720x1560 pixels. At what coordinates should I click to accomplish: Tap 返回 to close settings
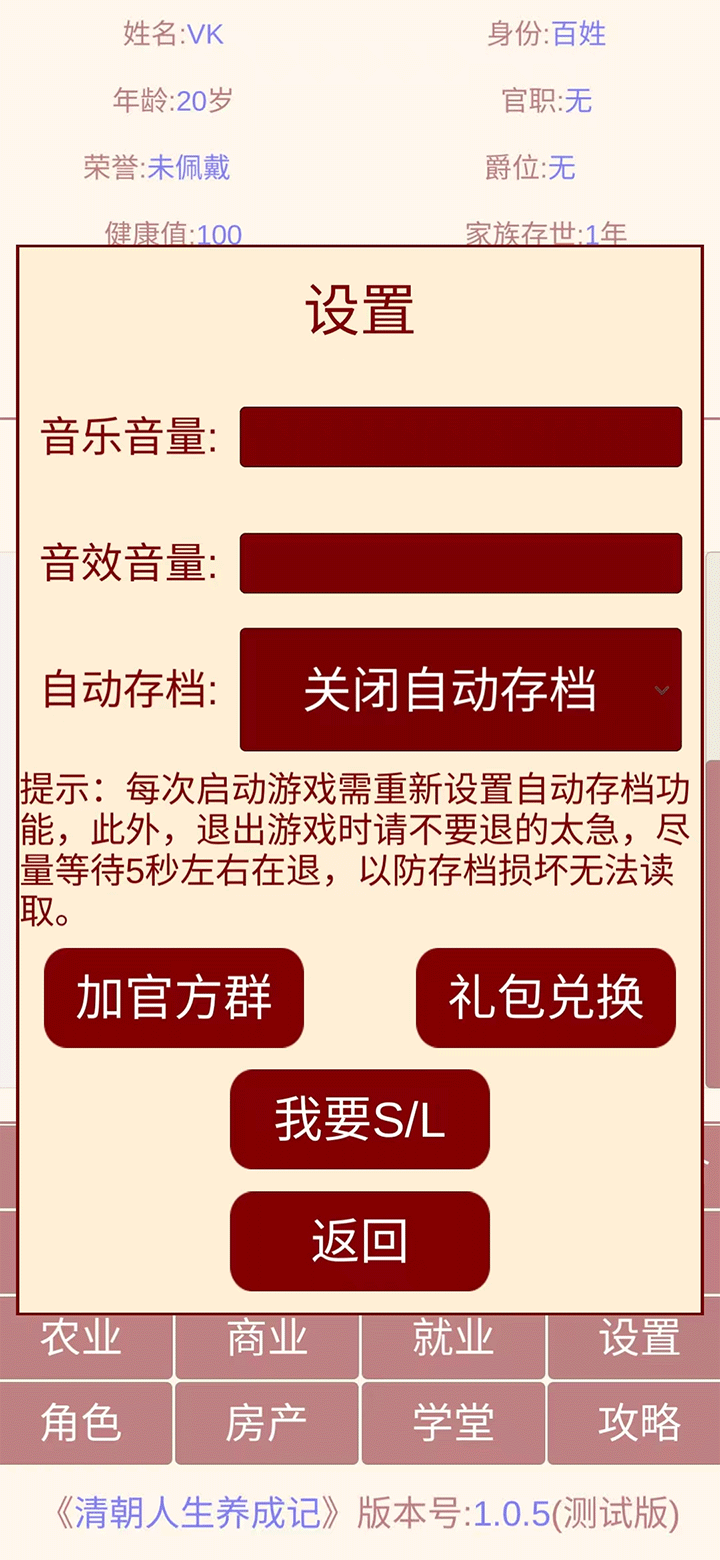tap(360, 1242)
